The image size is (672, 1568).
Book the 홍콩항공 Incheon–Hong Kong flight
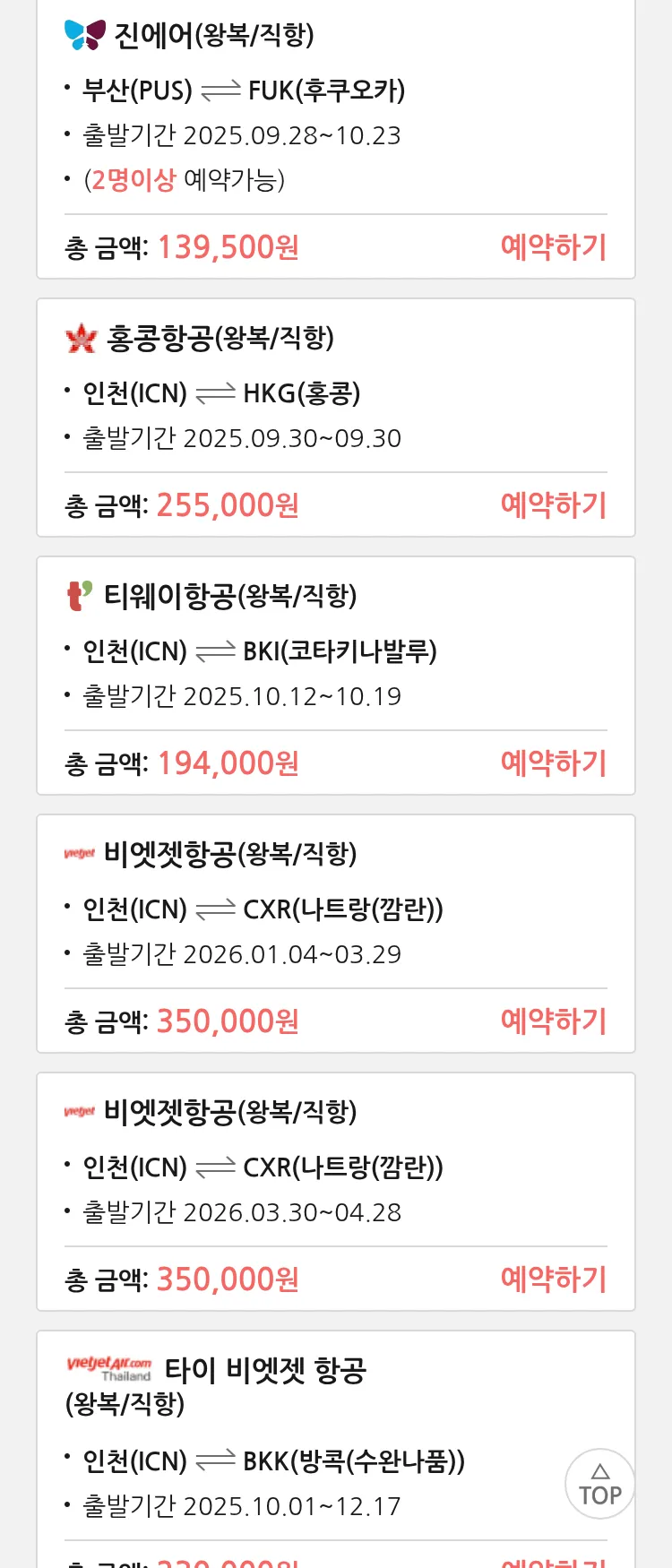point(553,505)
